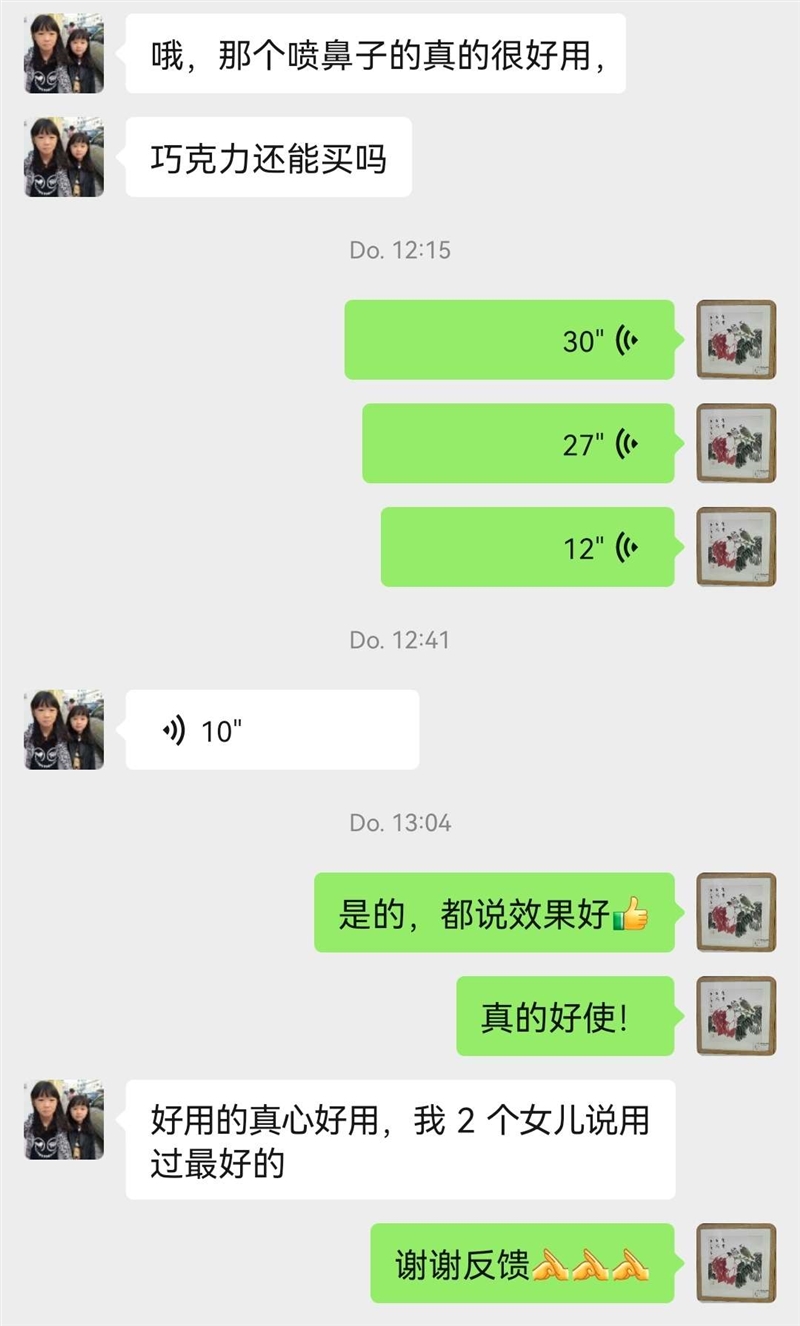Play the 30" voice message
This screenshot has height=1326, width=800.
click(510, 340)
